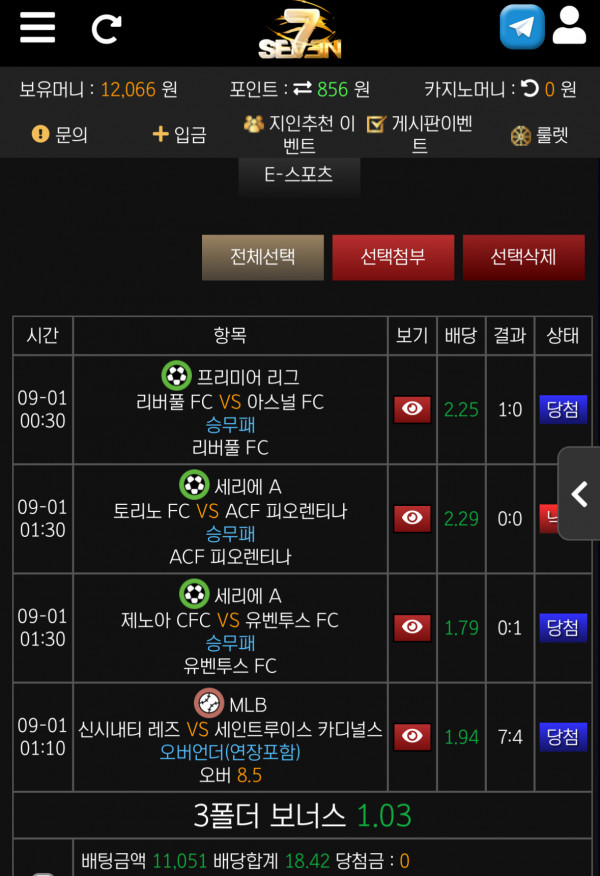Tap the 전체선택 button
Image resolution: width=600 pixels, height=876 pixels.
click(263, 257)
